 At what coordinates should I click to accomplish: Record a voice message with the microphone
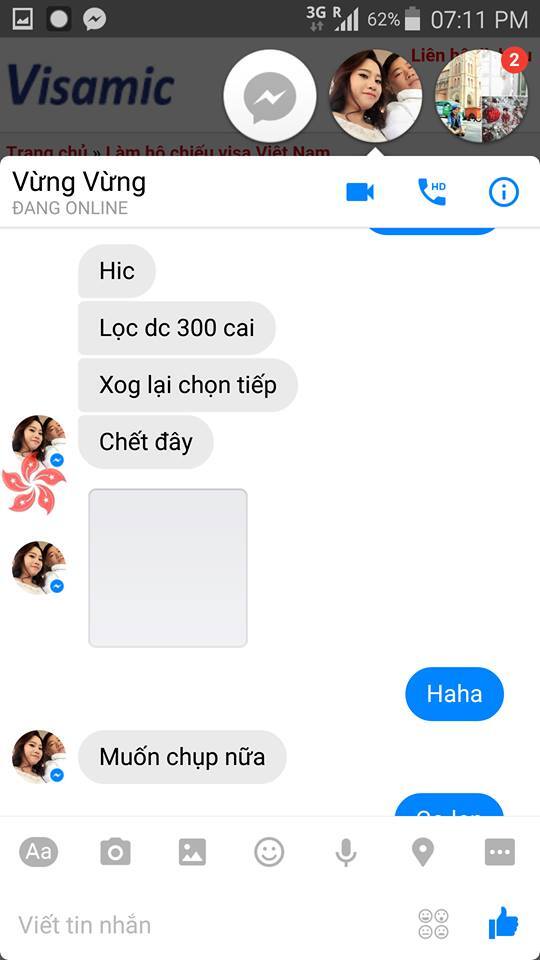coord(346,852)
